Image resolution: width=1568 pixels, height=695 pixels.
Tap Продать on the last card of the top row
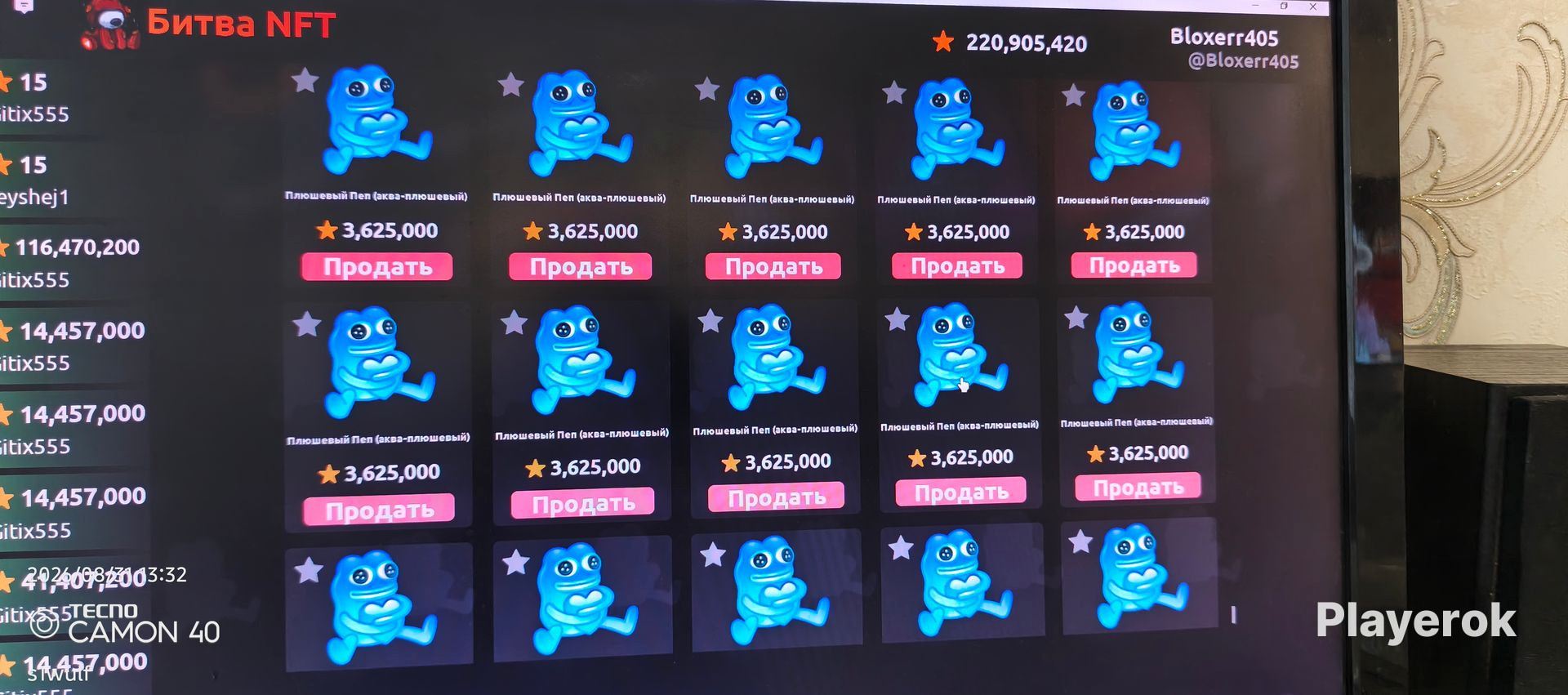[1134, 265]
